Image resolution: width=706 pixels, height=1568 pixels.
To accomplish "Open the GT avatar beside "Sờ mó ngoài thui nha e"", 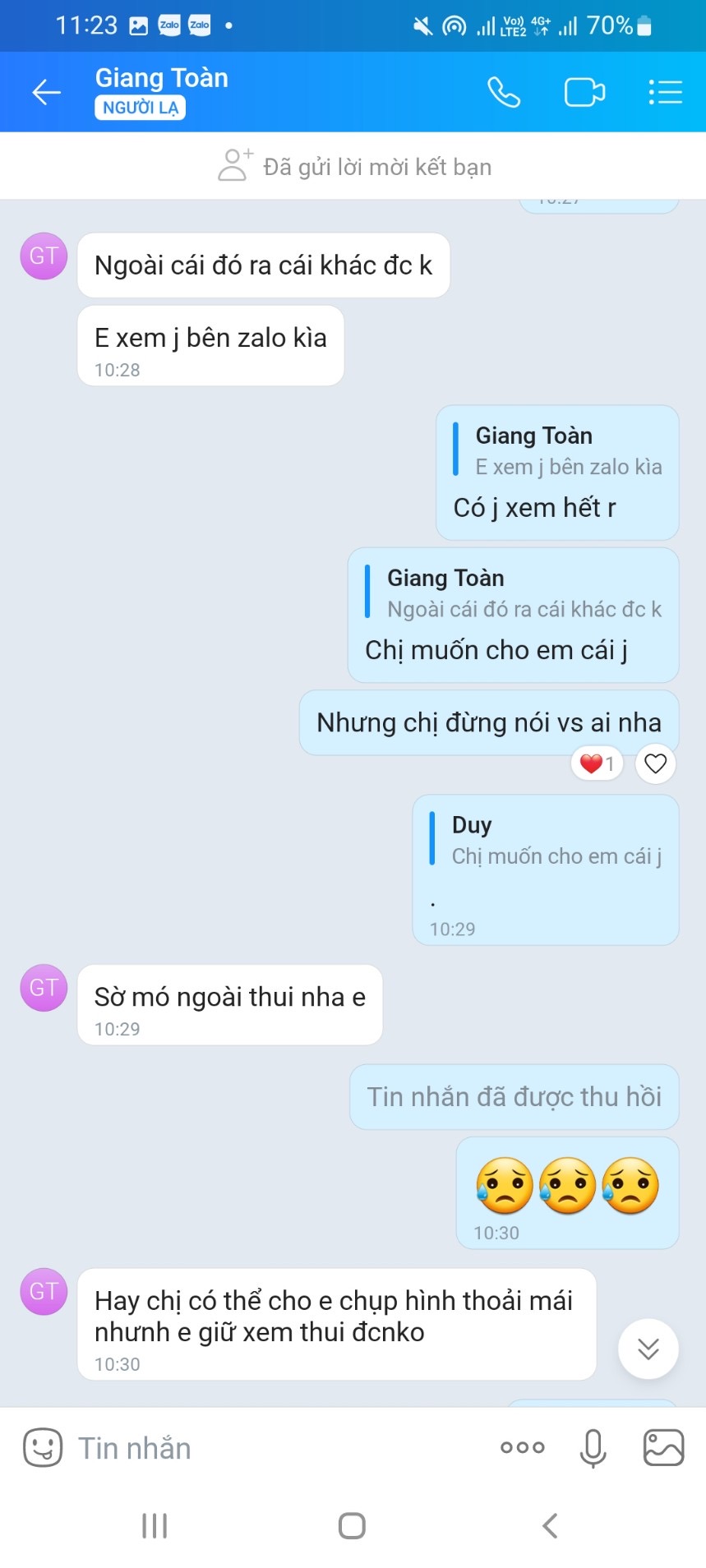I will [x=44, y=987].
